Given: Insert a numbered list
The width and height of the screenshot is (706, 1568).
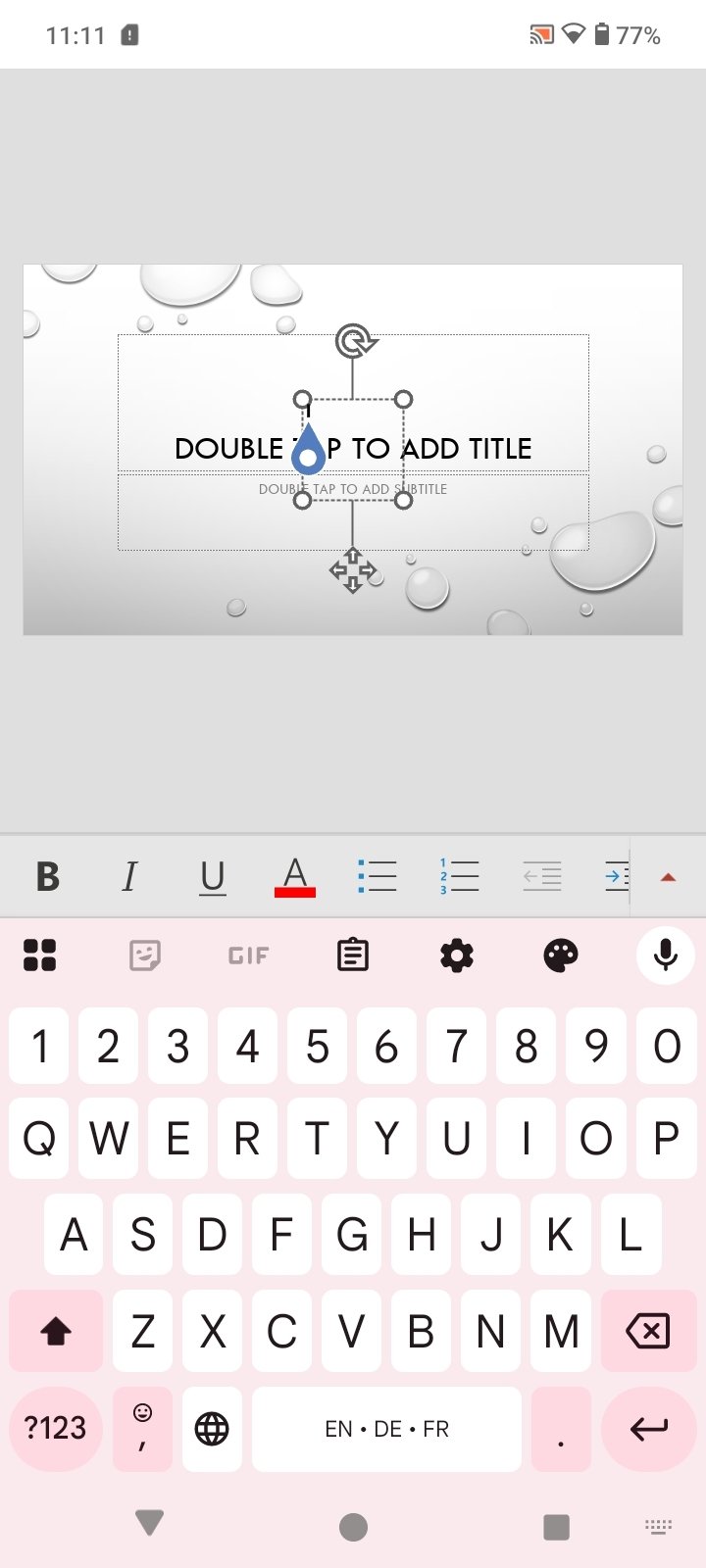Looking at the screenshot, I should 459,876.
